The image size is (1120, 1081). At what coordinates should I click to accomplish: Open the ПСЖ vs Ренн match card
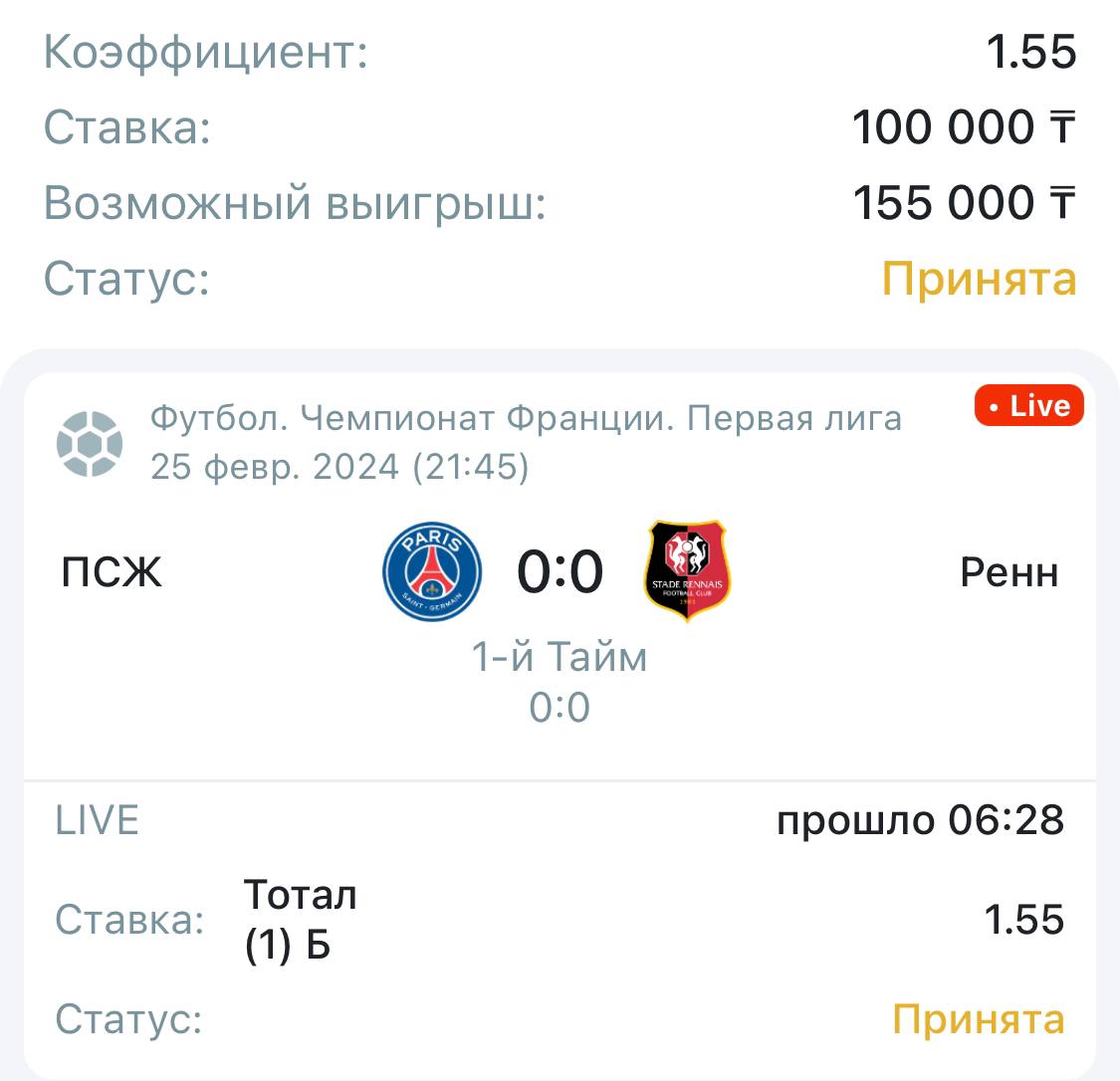pyautogui.click(x=560, y=573)
